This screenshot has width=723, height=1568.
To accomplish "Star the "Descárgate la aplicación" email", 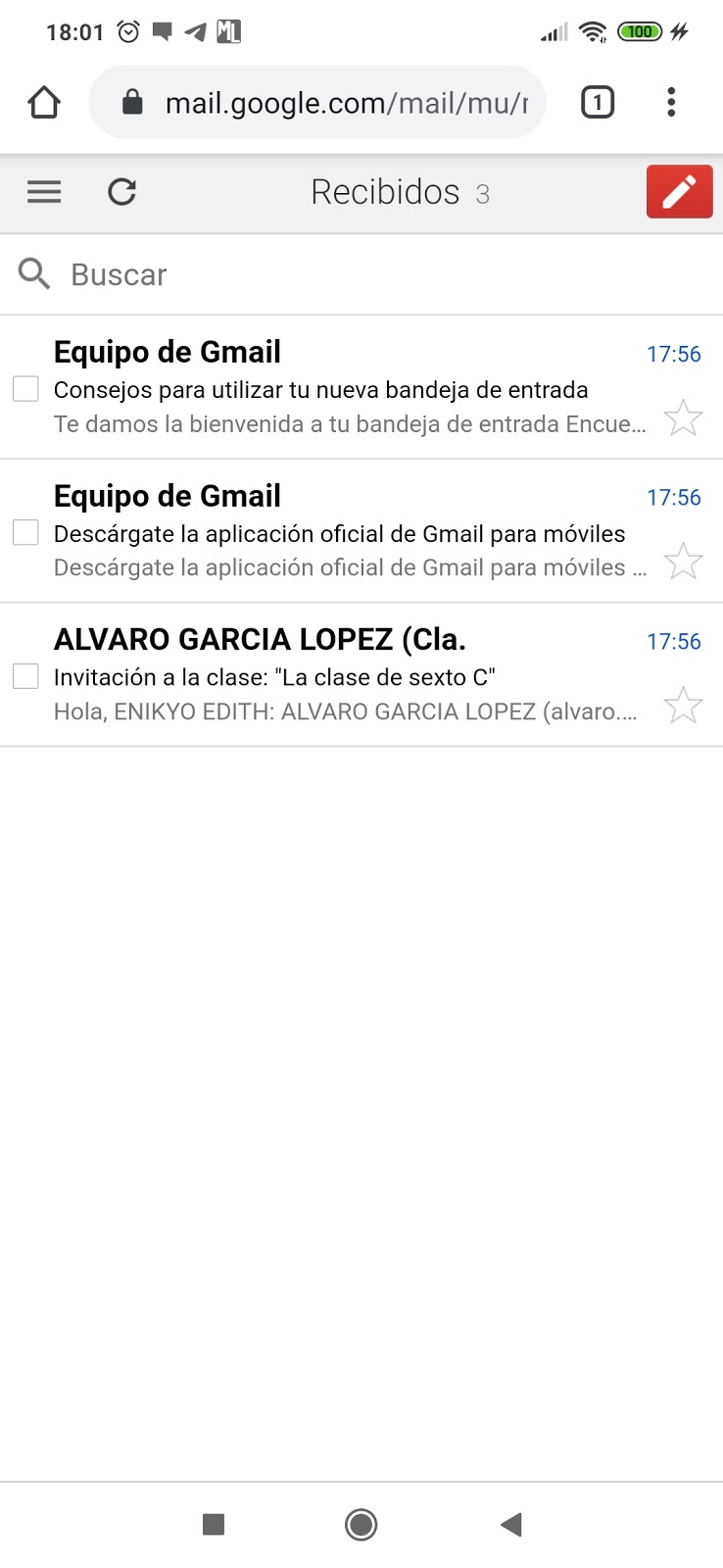I will 683,562.
